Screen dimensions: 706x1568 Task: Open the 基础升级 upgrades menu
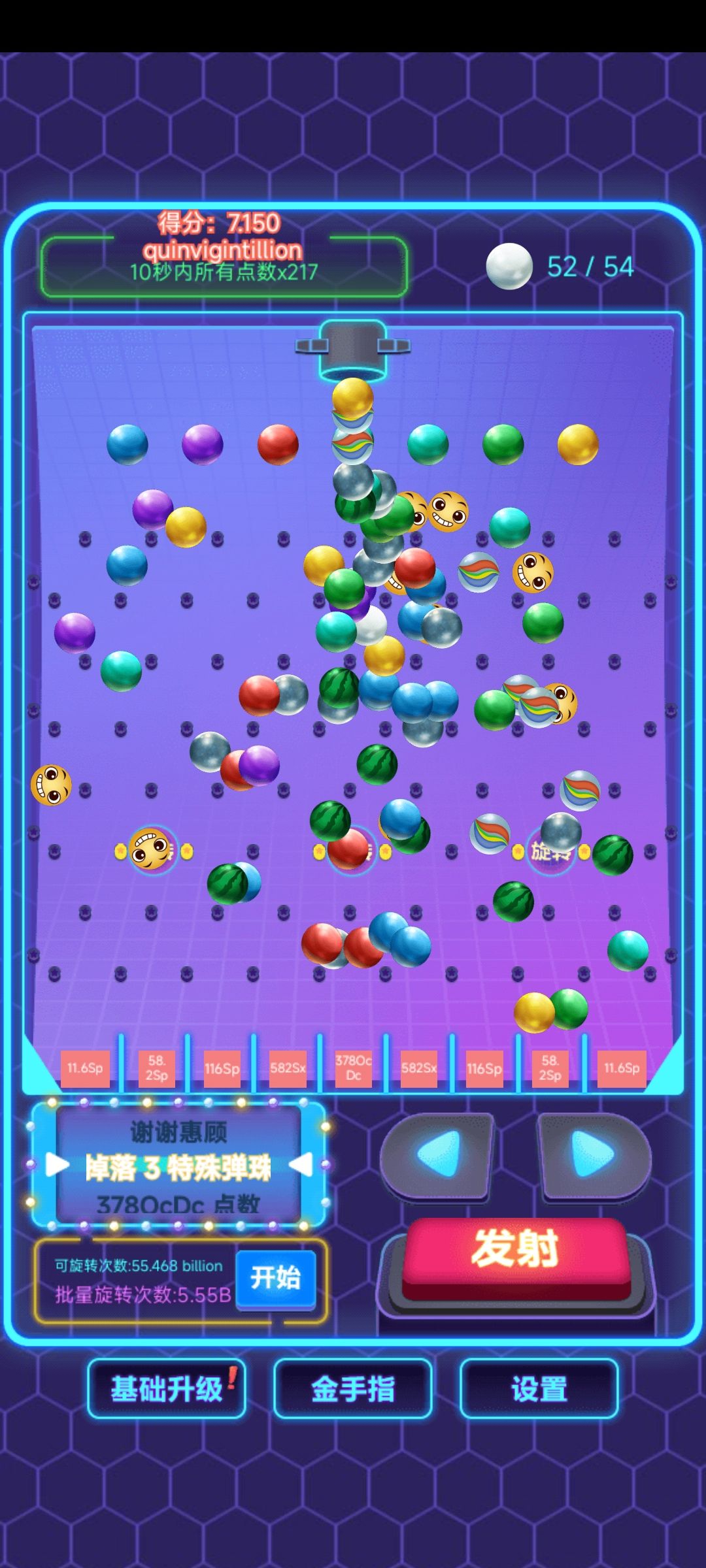coord(167,1388)
